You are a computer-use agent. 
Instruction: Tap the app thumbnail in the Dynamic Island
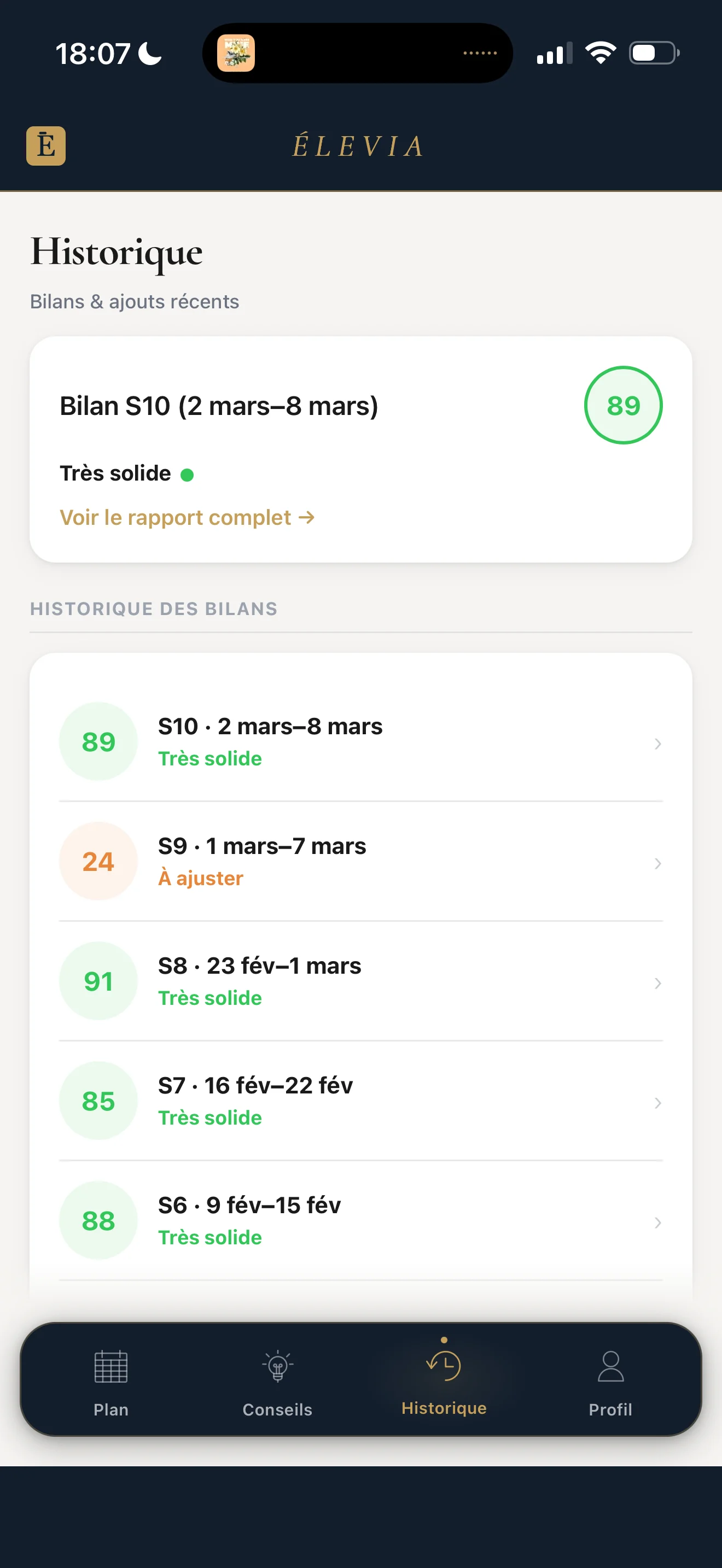[236, 53]
